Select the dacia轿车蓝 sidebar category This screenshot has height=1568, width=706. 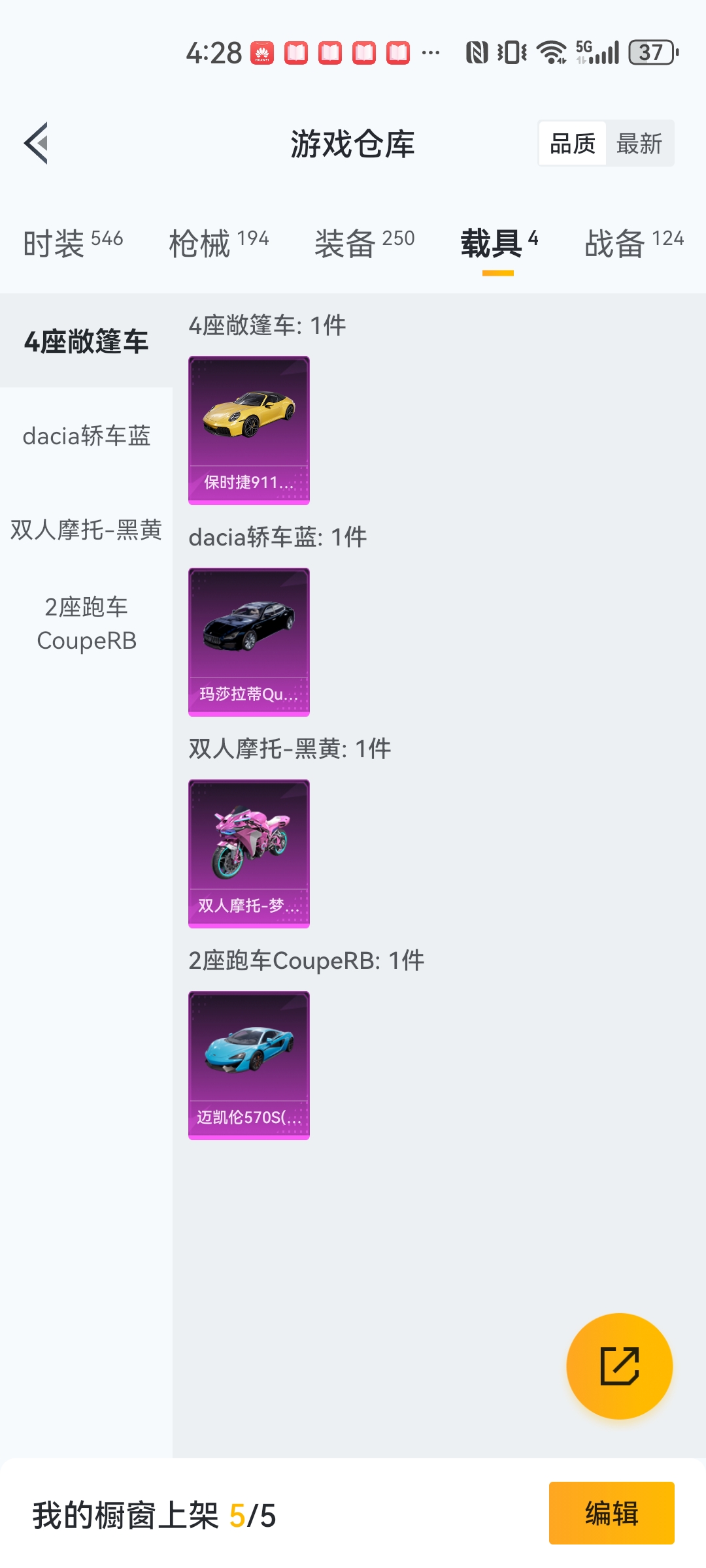86,436
